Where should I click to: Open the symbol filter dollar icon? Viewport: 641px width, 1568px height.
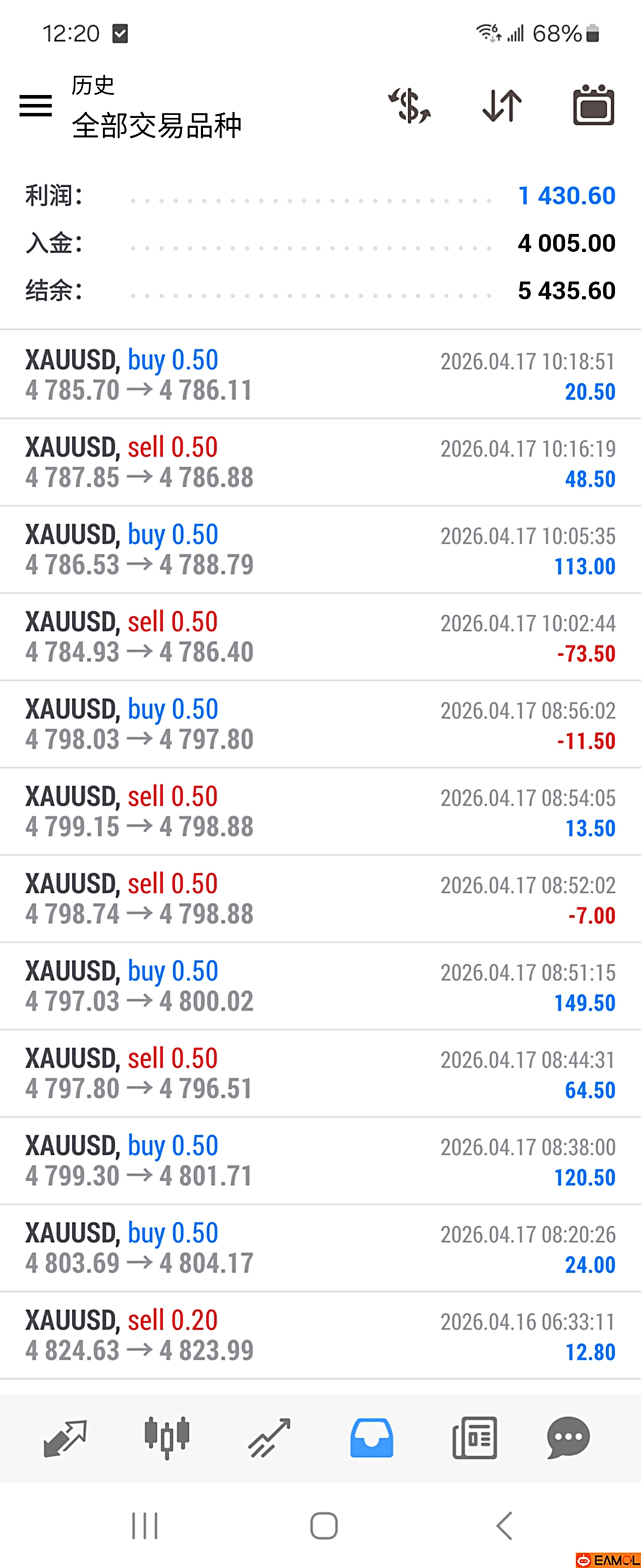click(410, 106)
